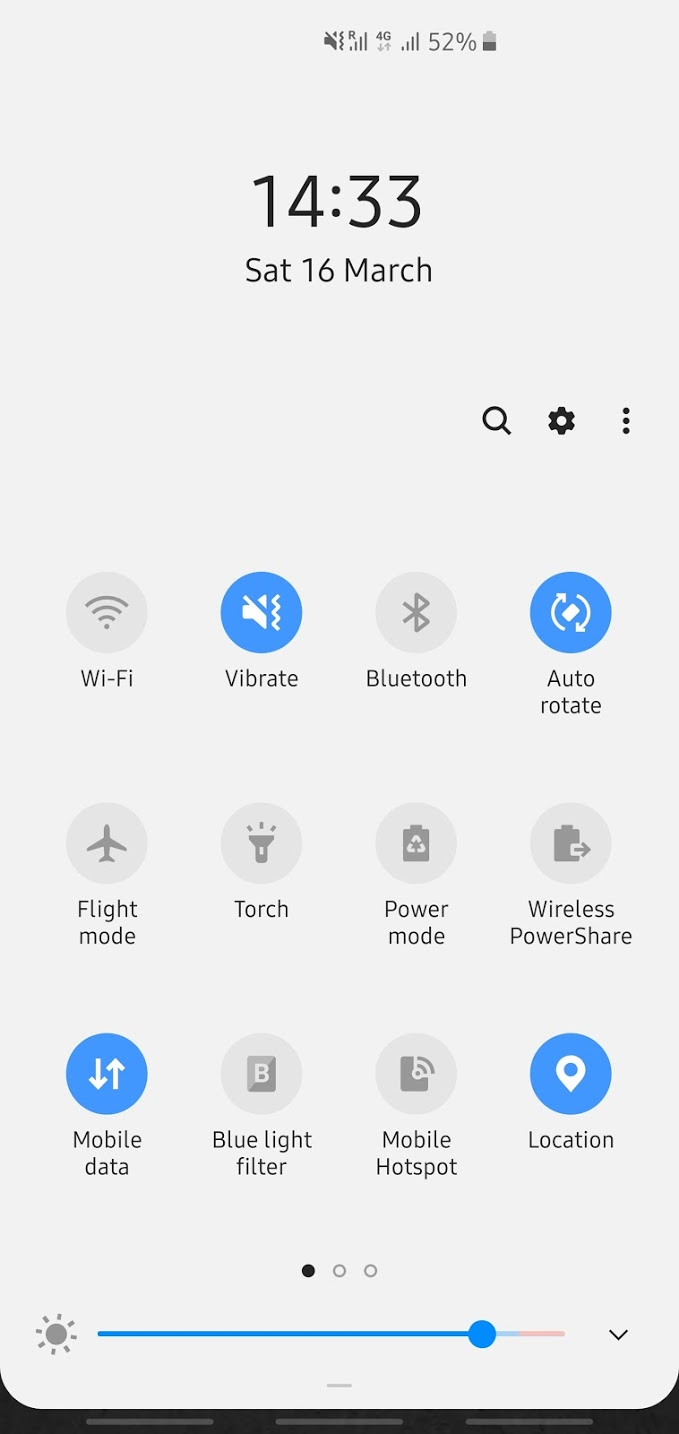Turn on Wi-Fi
This screenshot has width=679, height=1434.
107,612
